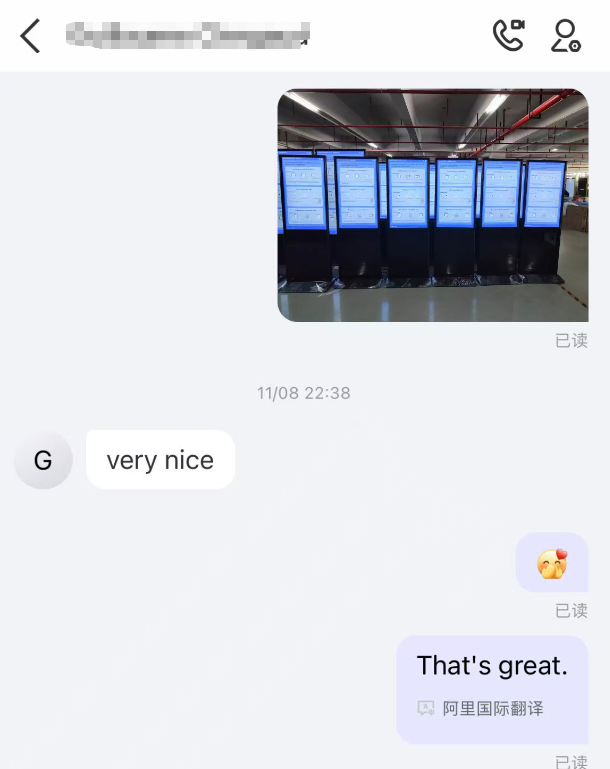The height and width of the screenshot is (769, 610).
Task: Open the sent photo of display kiosks
Action: [433, 205]
